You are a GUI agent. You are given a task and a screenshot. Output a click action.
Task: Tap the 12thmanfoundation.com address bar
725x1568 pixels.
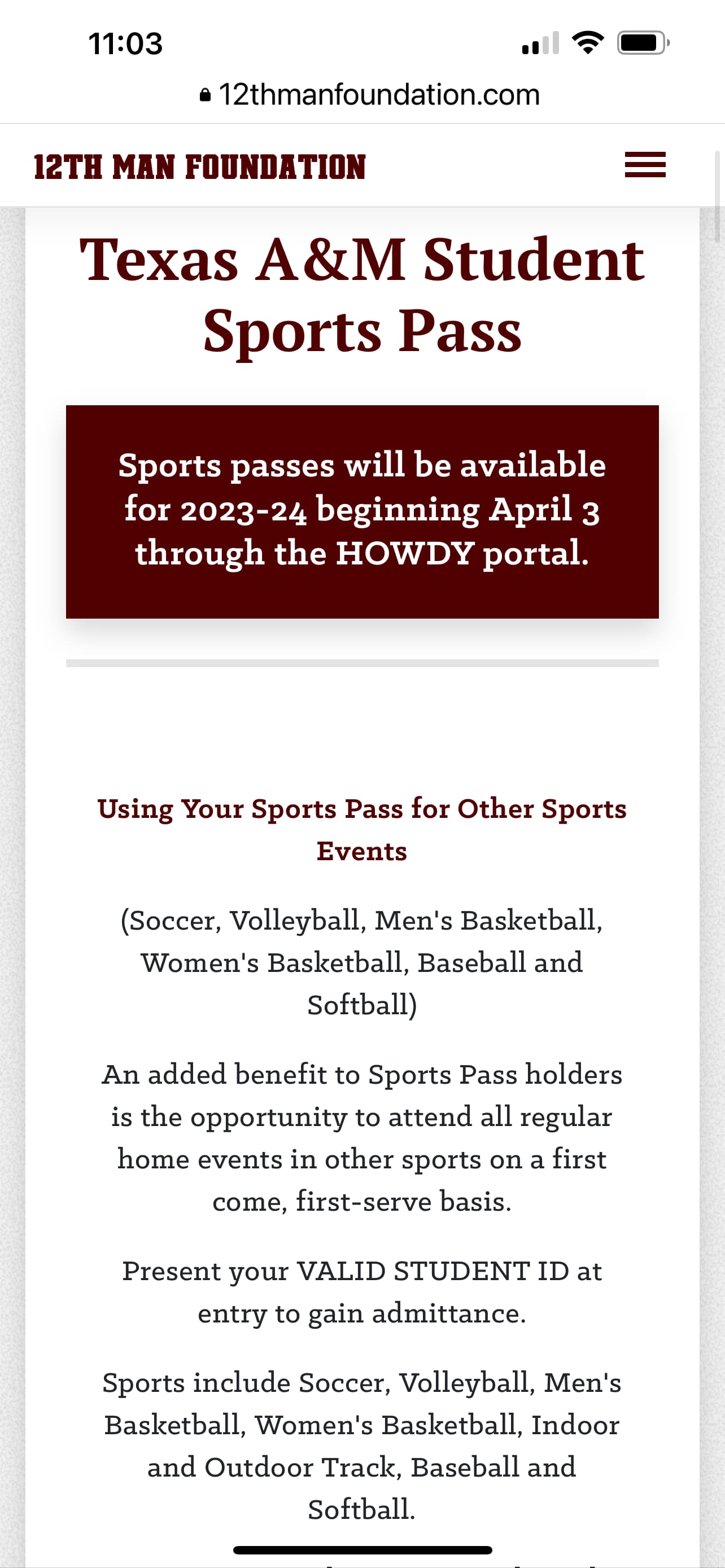click(x=369, y=94)
